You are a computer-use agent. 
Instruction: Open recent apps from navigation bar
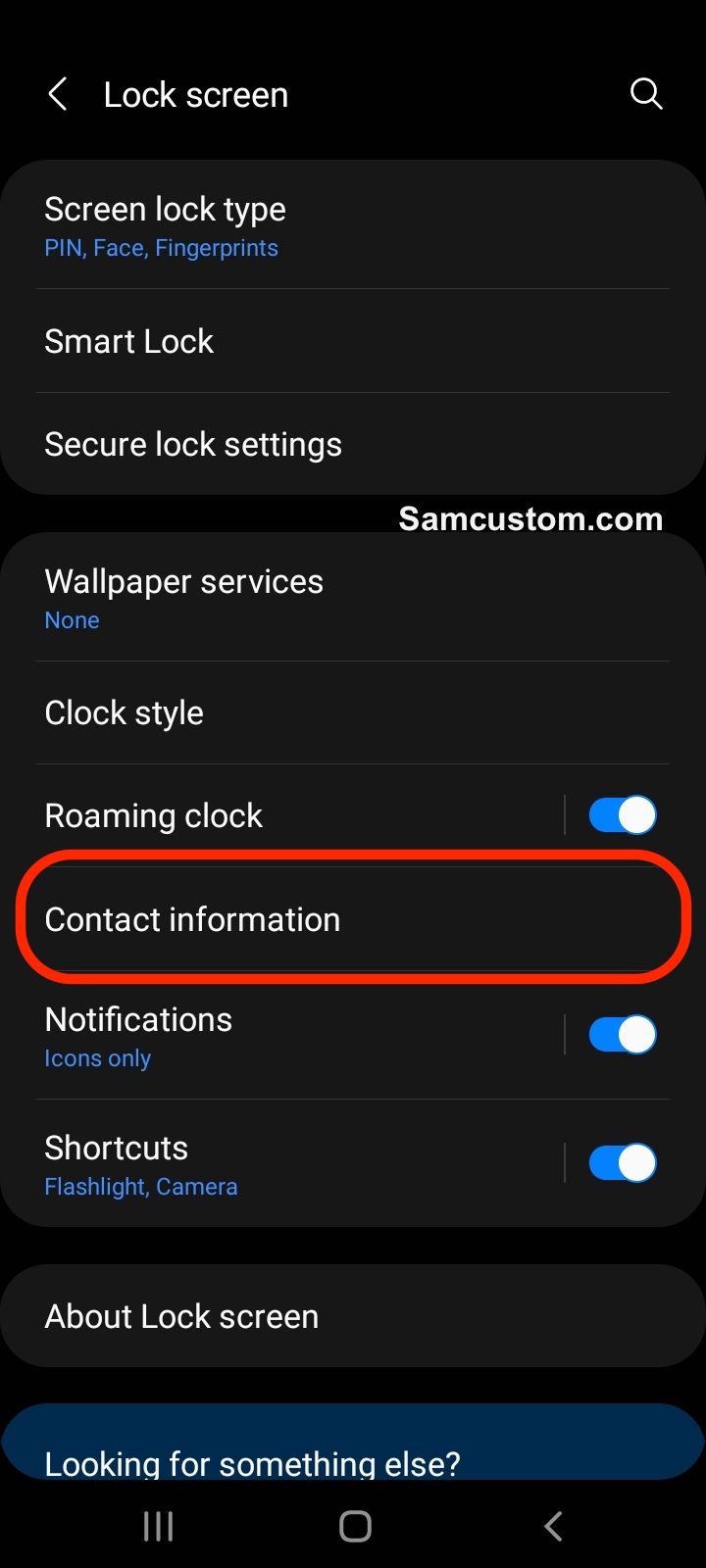[158, 1526]
